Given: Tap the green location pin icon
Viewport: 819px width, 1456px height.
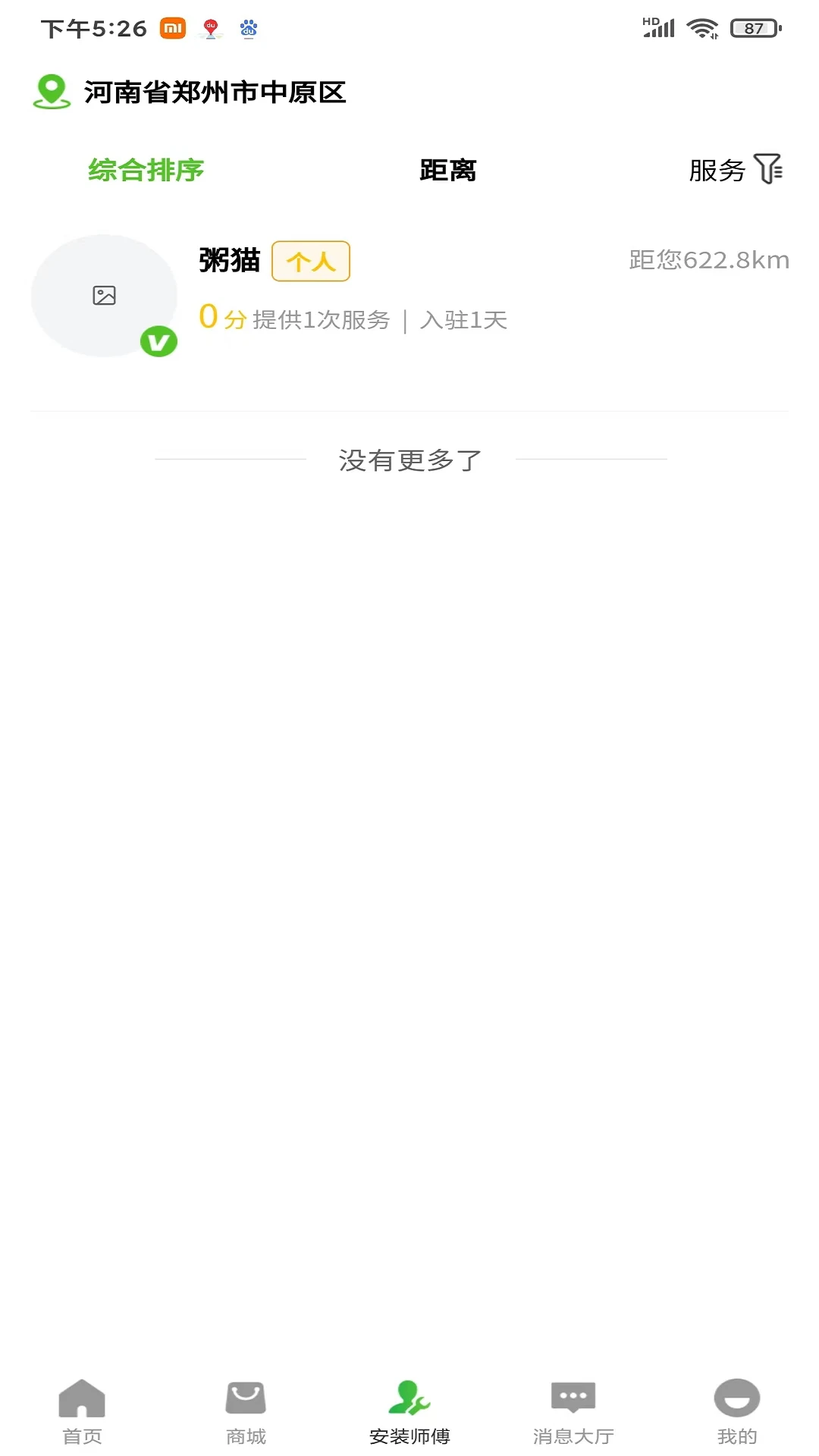Looking at the screenshot, I should point(50,93).
